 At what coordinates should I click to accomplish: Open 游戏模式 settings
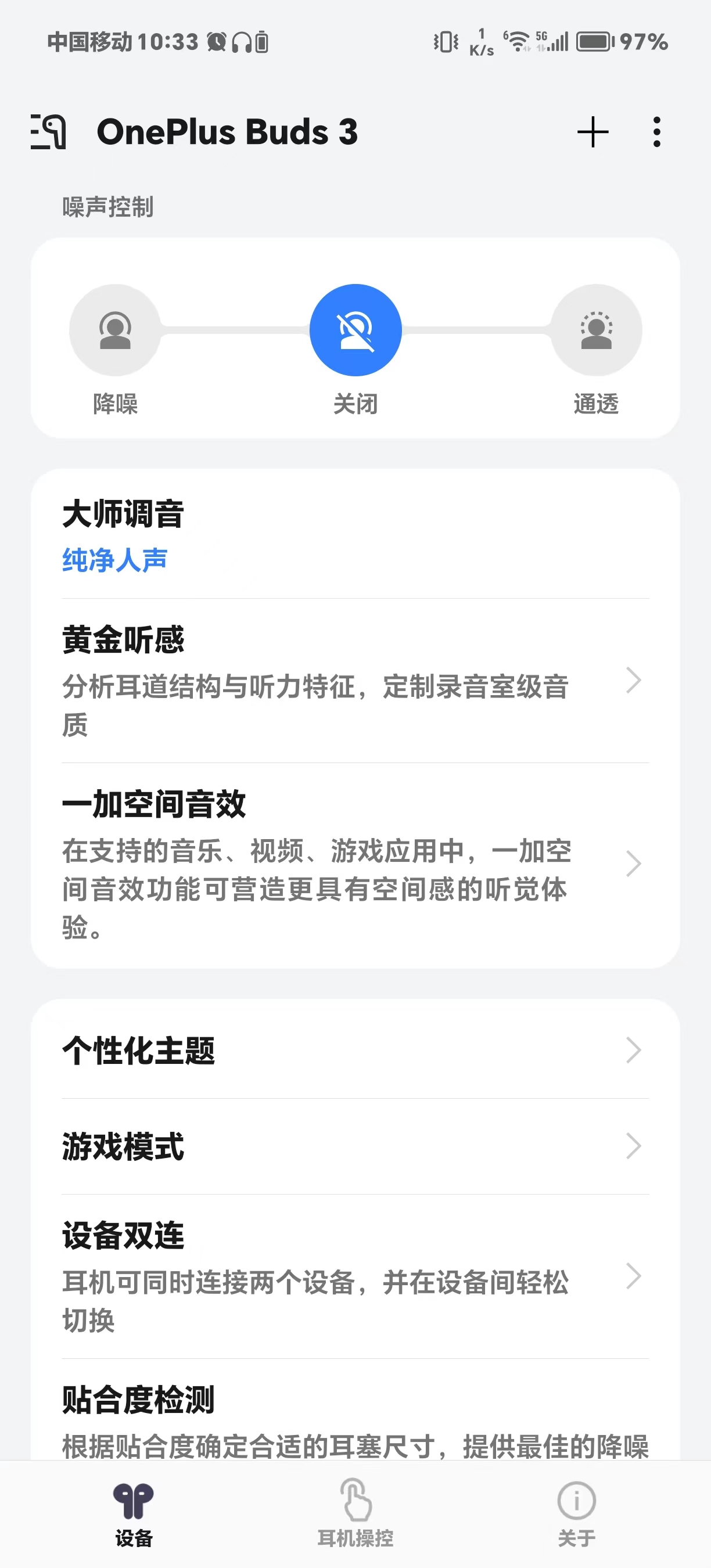(x=355, y=1146)
